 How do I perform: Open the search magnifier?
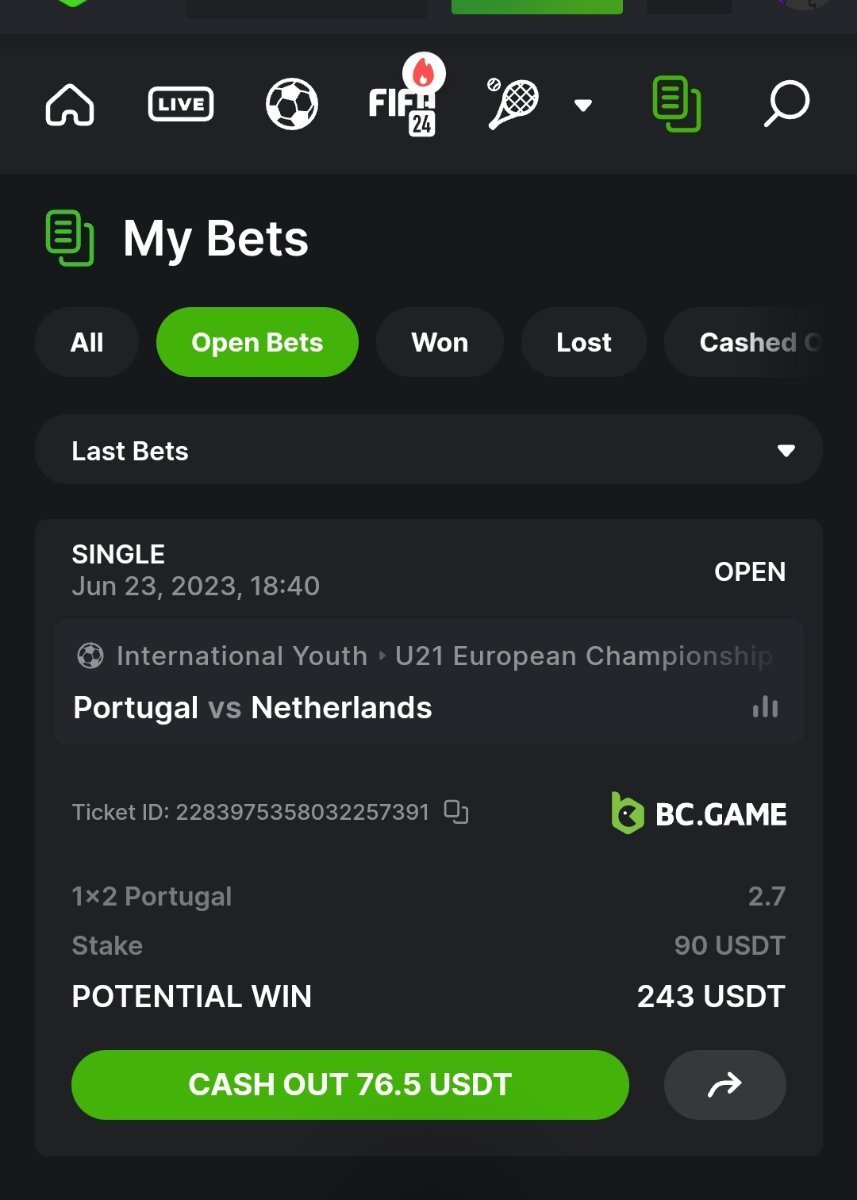[786, 104]
